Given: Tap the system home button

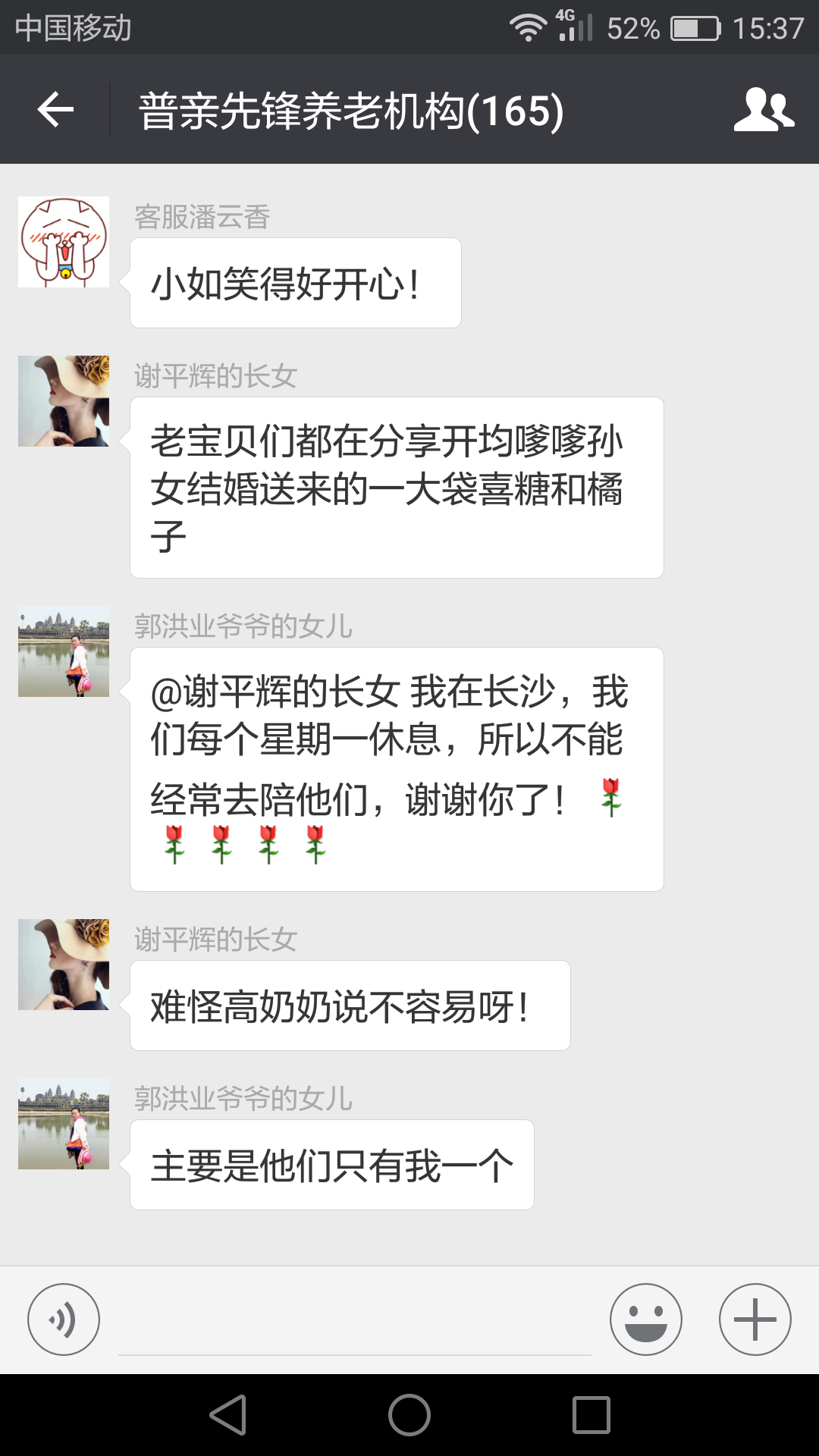Looking at the screenshot, I should [x=409, y=1415].
